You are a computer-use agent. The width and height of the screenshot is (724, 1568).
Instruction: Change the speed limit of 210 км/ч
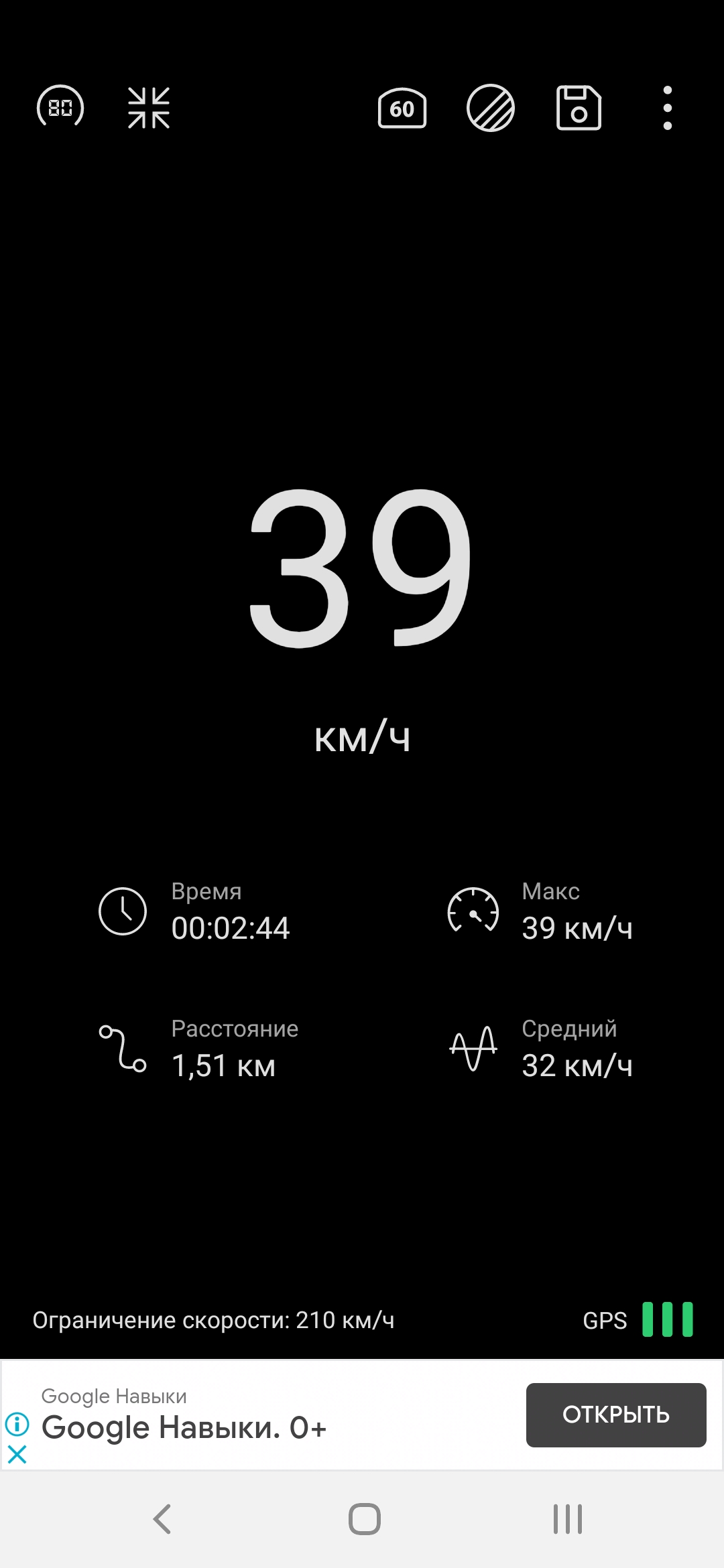[x=213, y=1319]
